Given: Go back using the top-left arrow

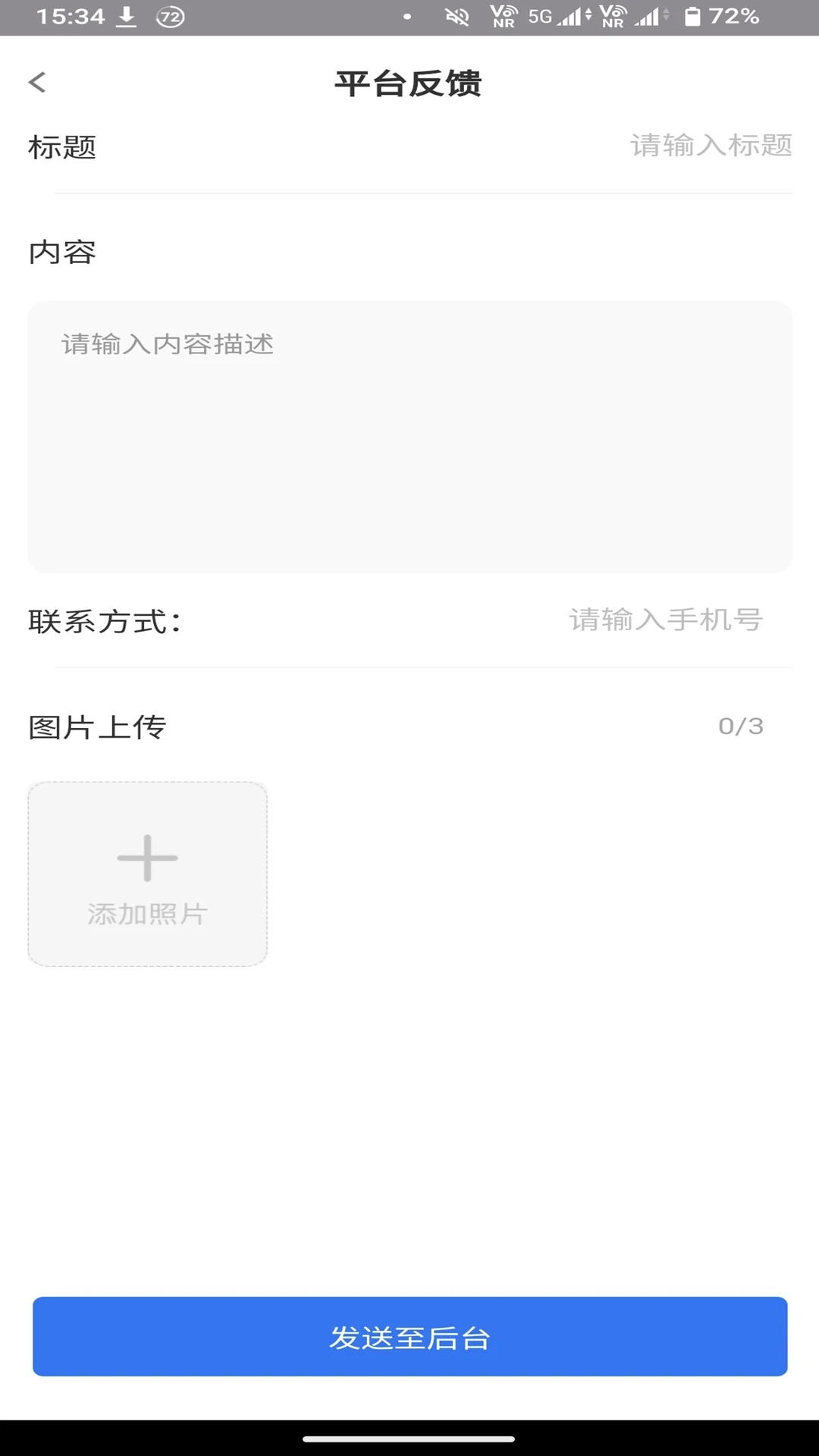Looking at the screenshot, I should tap(37, 82).
